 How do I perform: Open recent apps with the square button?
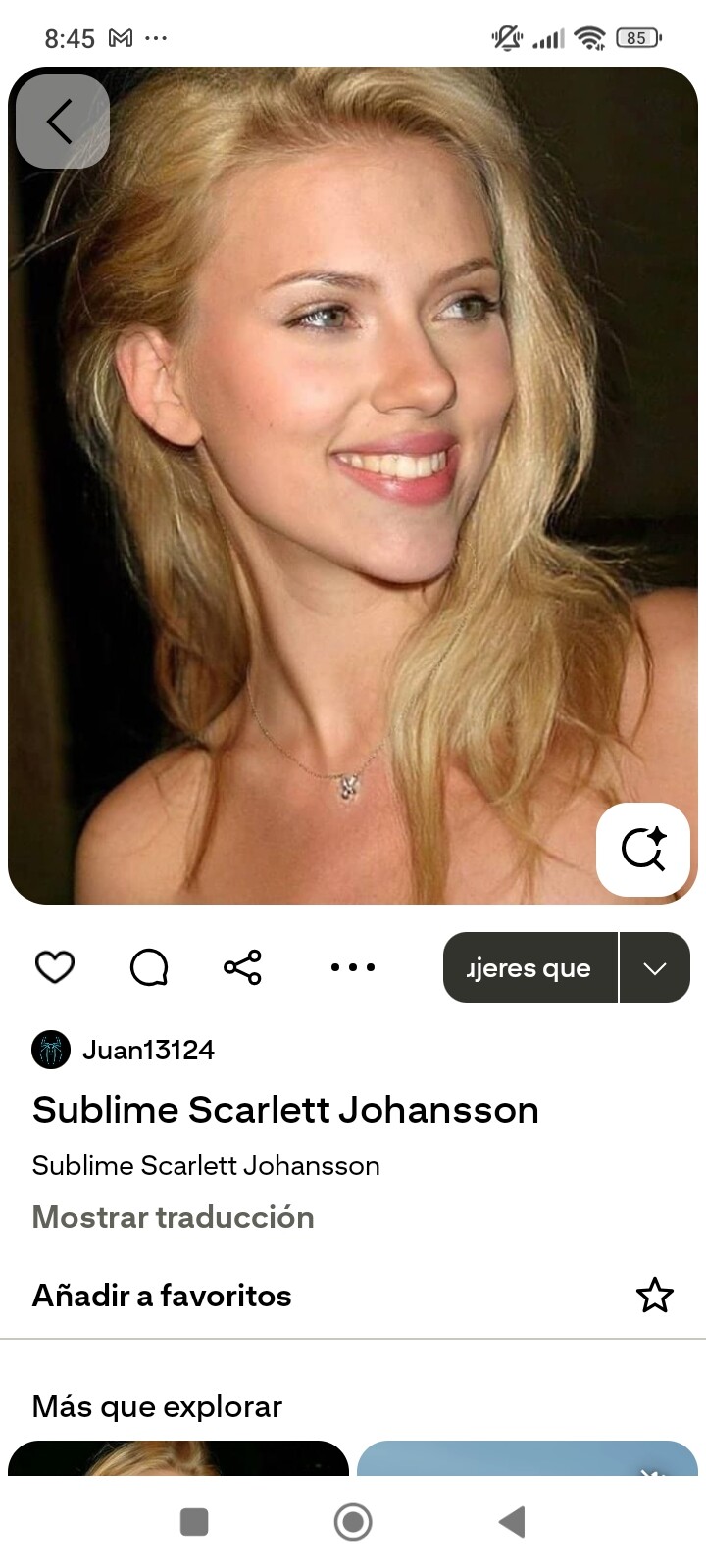(x=194, y=1522)
